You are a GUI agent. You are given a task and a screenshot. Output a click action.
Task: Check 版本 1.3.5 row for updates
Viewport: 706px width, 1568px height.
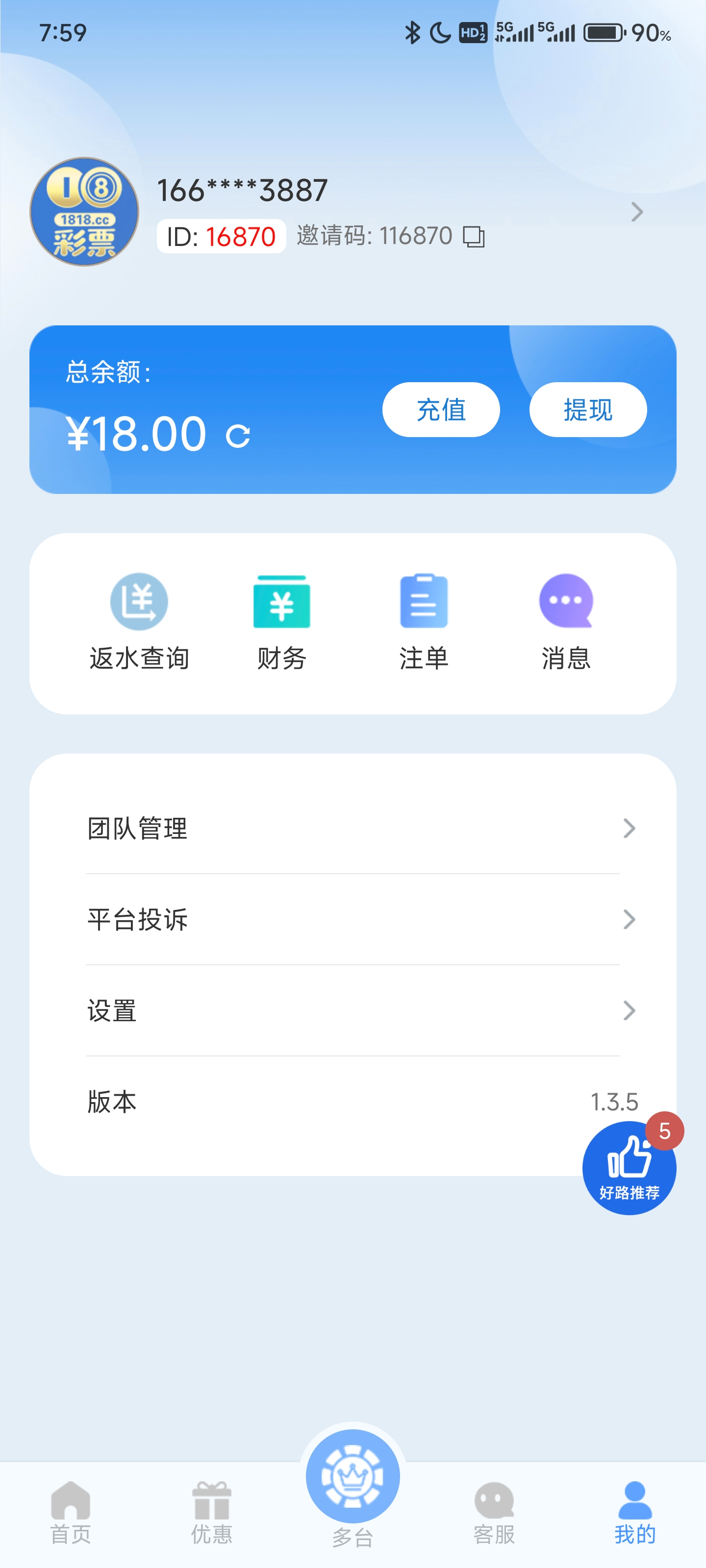click(353, 1101)
